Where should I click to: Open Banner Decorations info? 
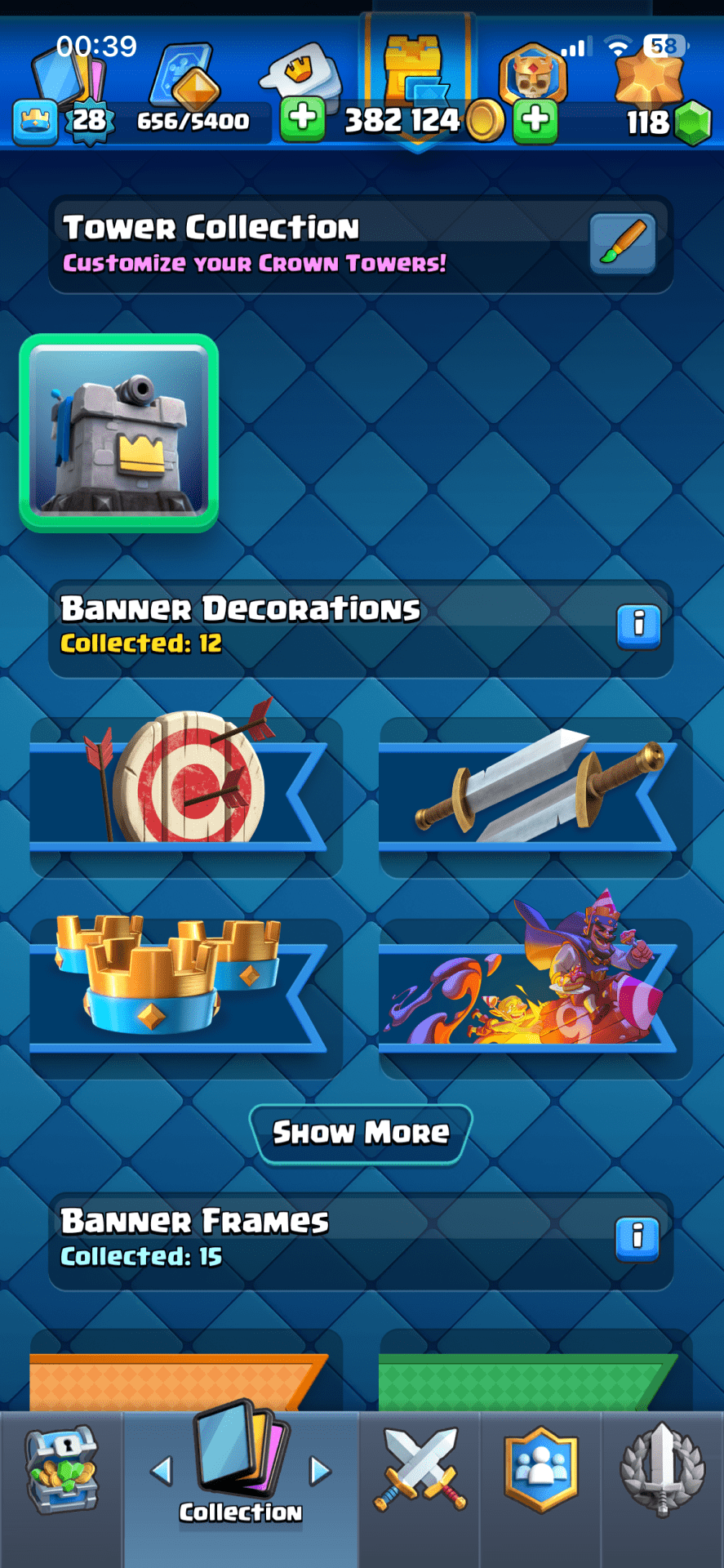(638, 626)
